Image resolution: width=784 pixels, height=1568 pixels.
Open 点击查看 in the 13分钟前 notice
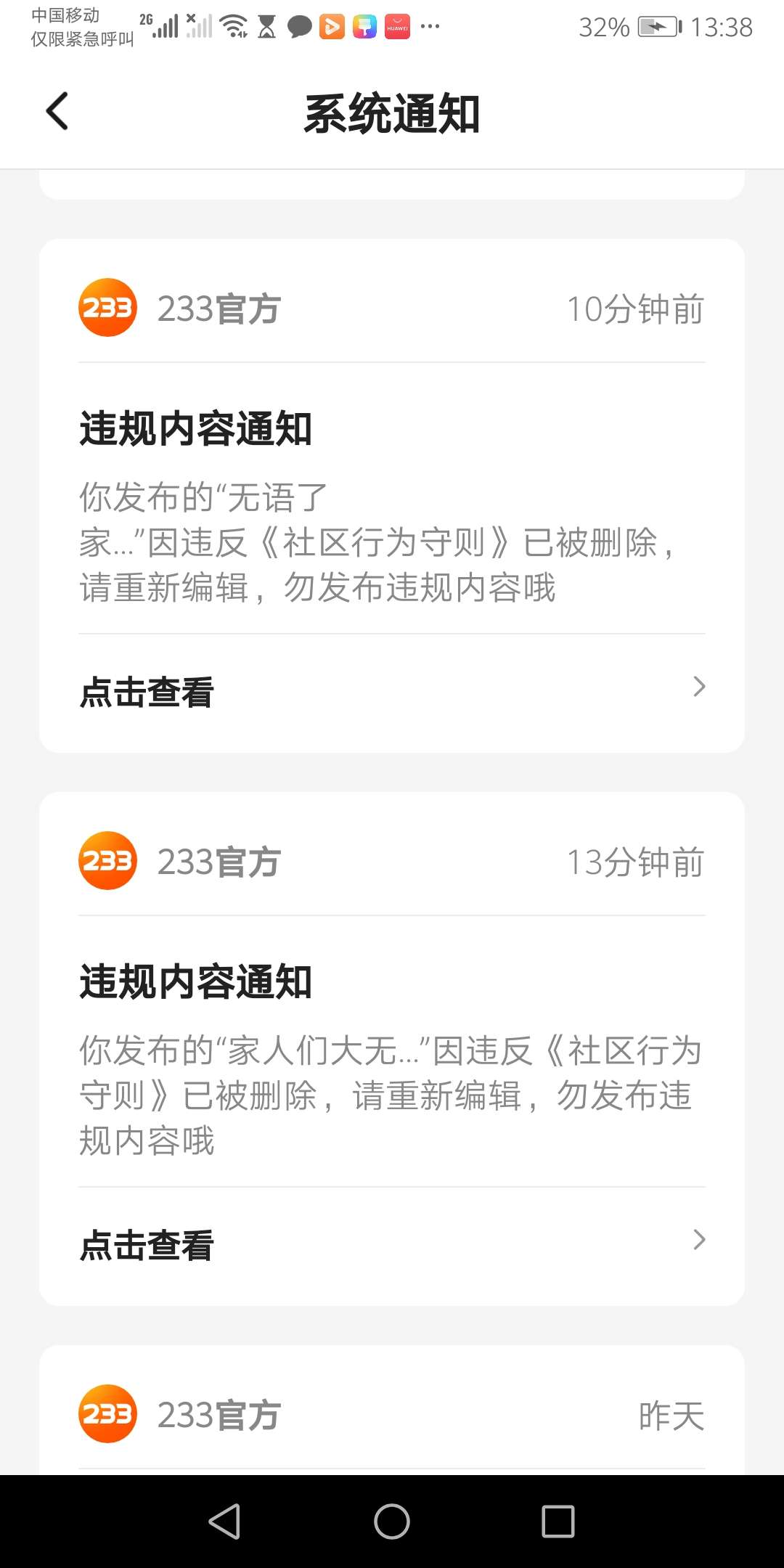coord(392,1245)
